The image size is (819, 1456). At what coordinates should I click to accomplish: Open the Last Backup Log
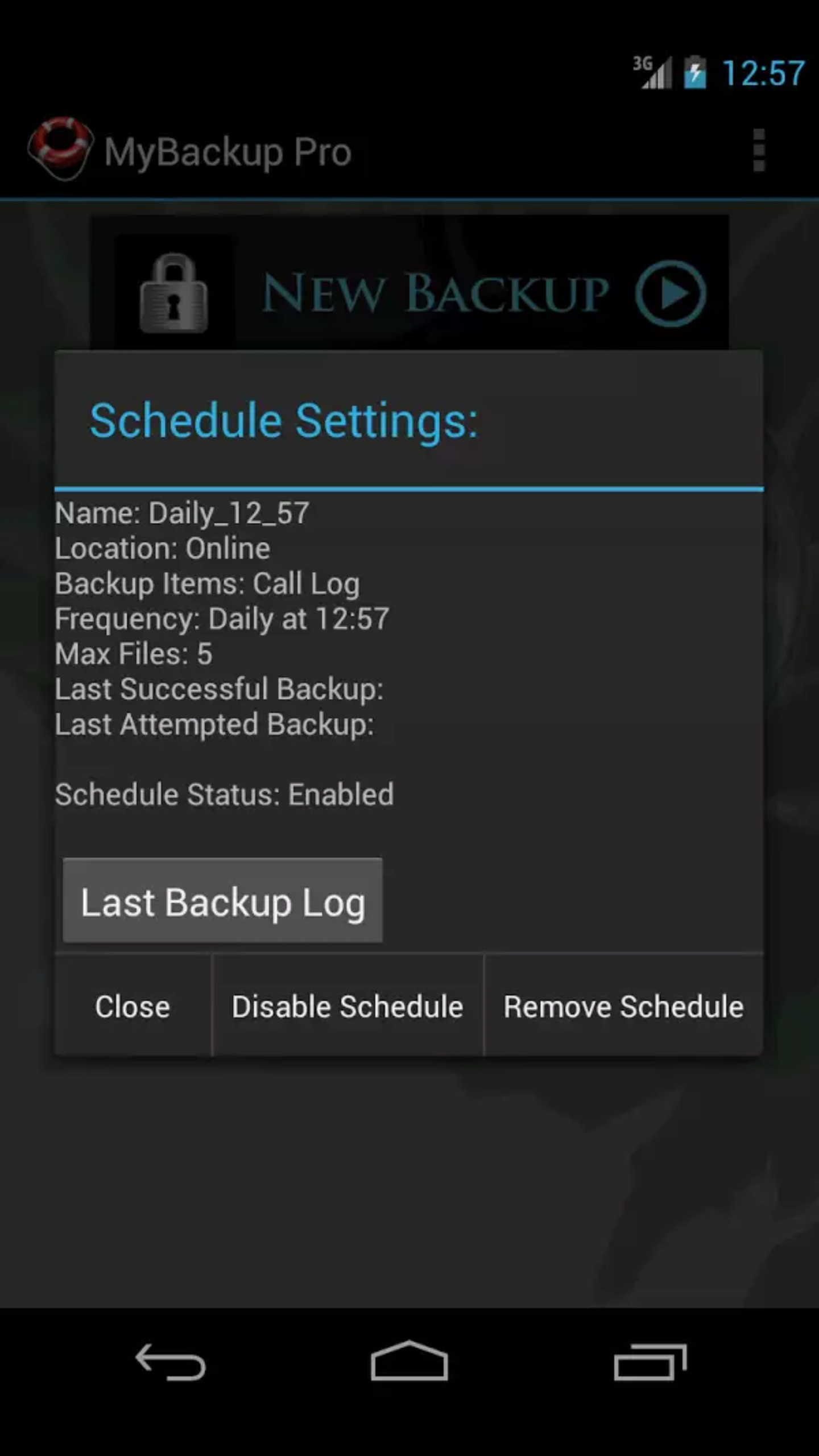tap(222, 901)
